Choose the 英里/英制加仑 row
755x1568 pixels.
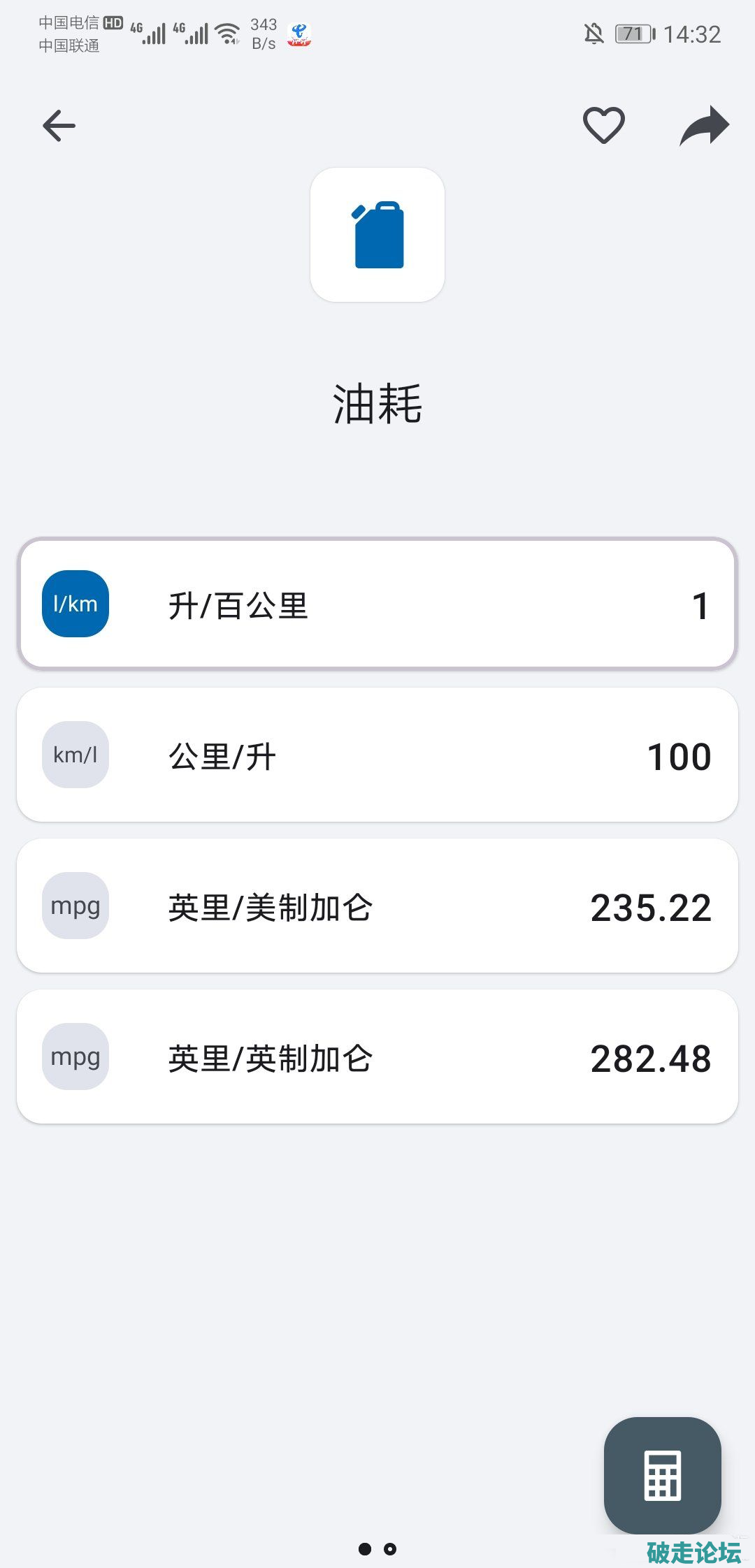coord(377,1057)
